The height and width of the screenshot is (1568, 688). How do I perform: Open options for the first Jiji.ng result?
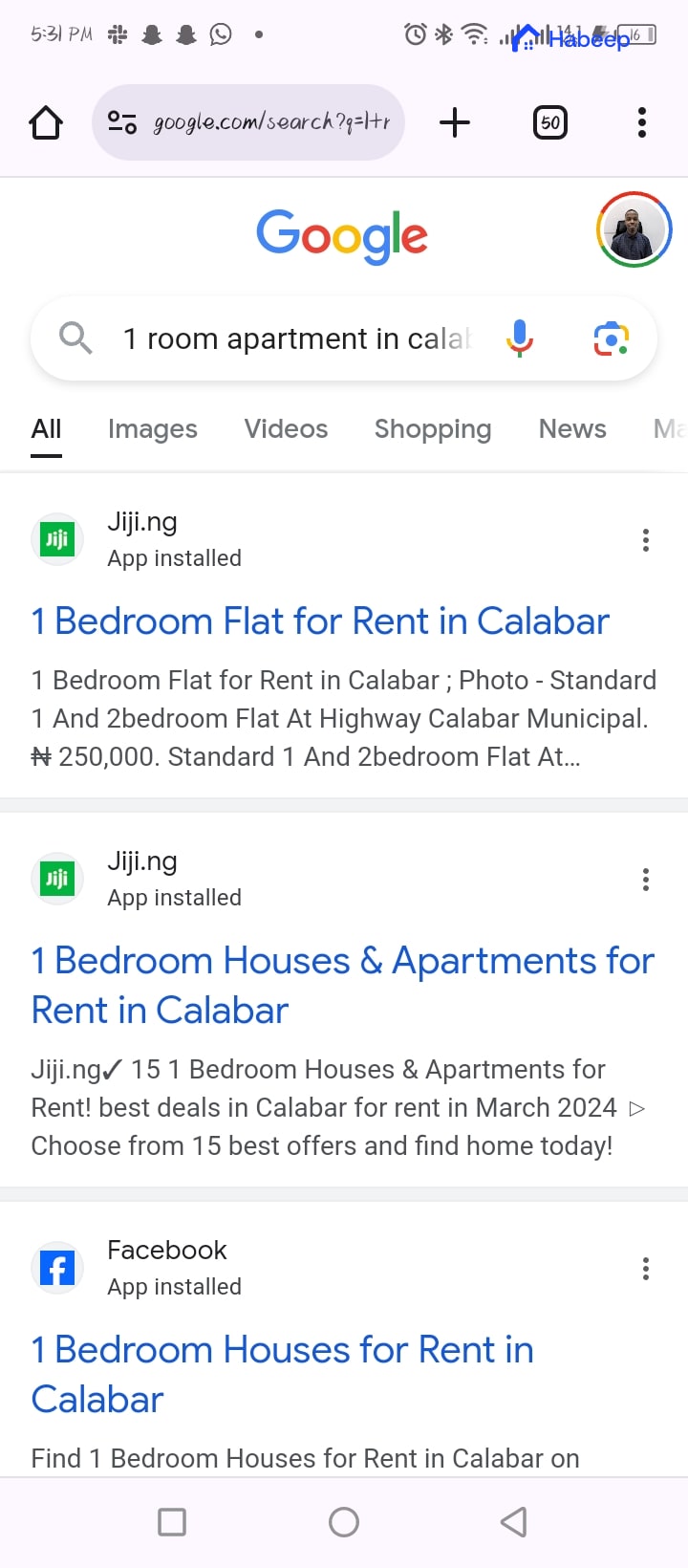pyautogui.click(x=646, y=540)
